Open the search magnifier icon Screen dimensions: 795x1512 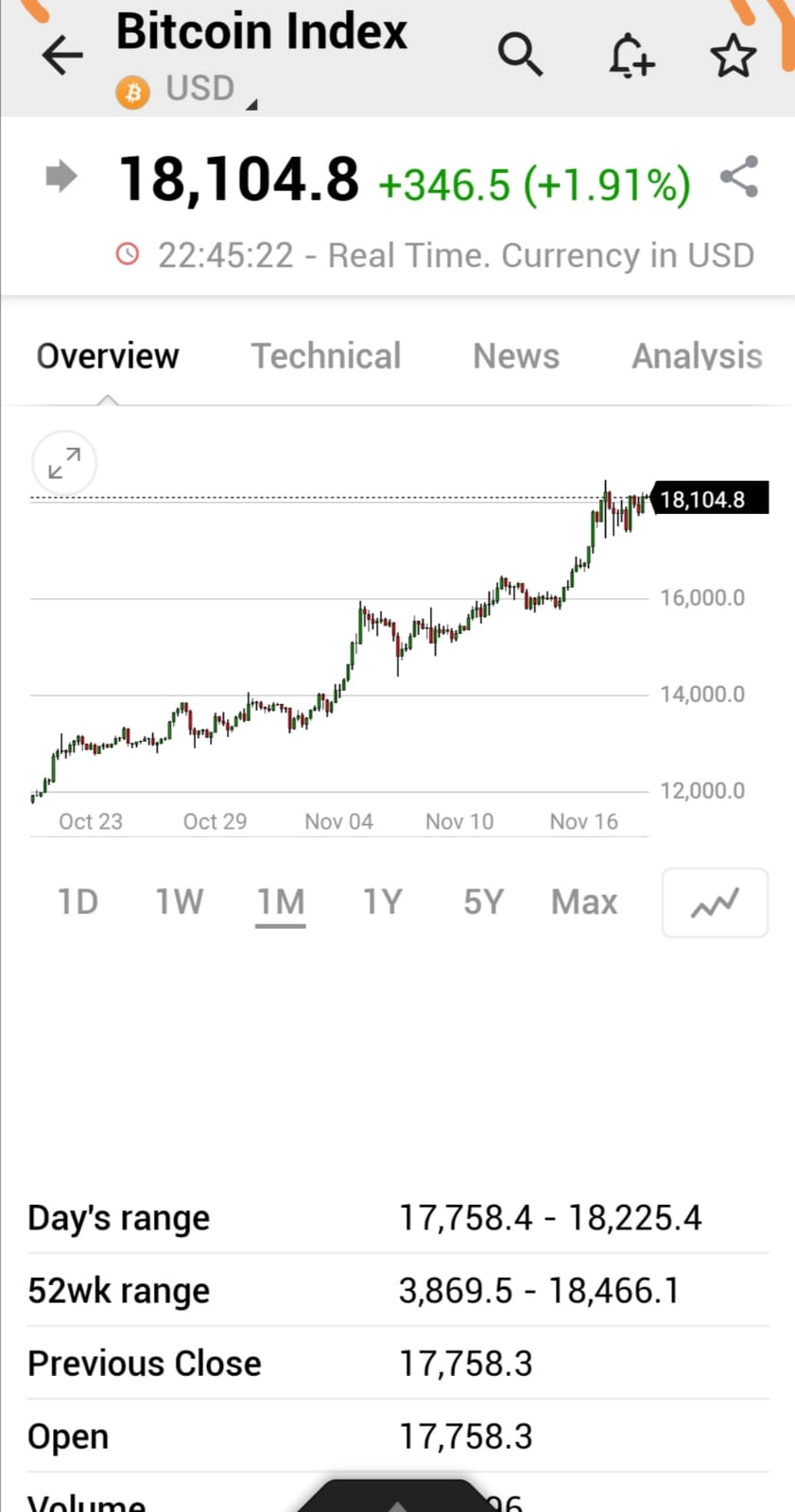[x=520, y=54]
